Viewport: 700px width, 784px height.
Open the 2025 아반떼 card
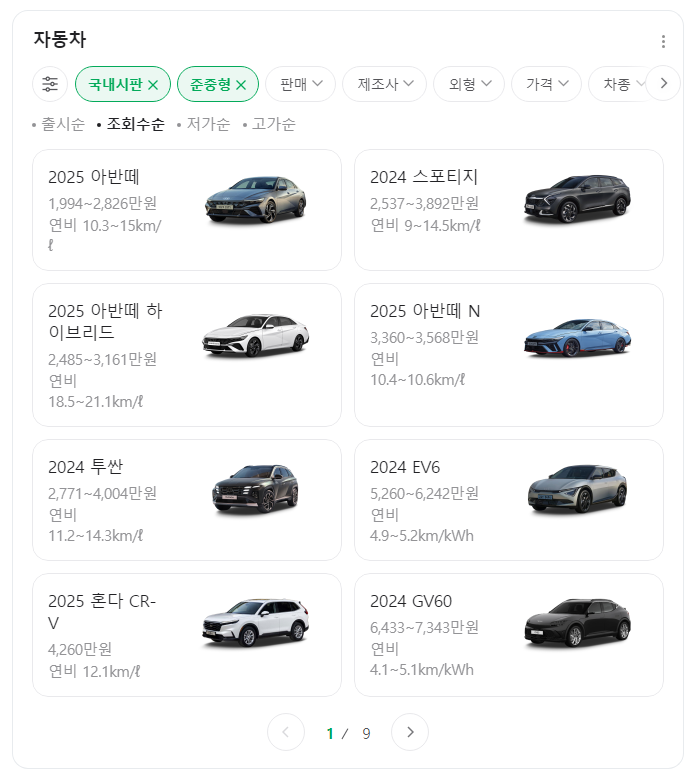click(187, 210)
